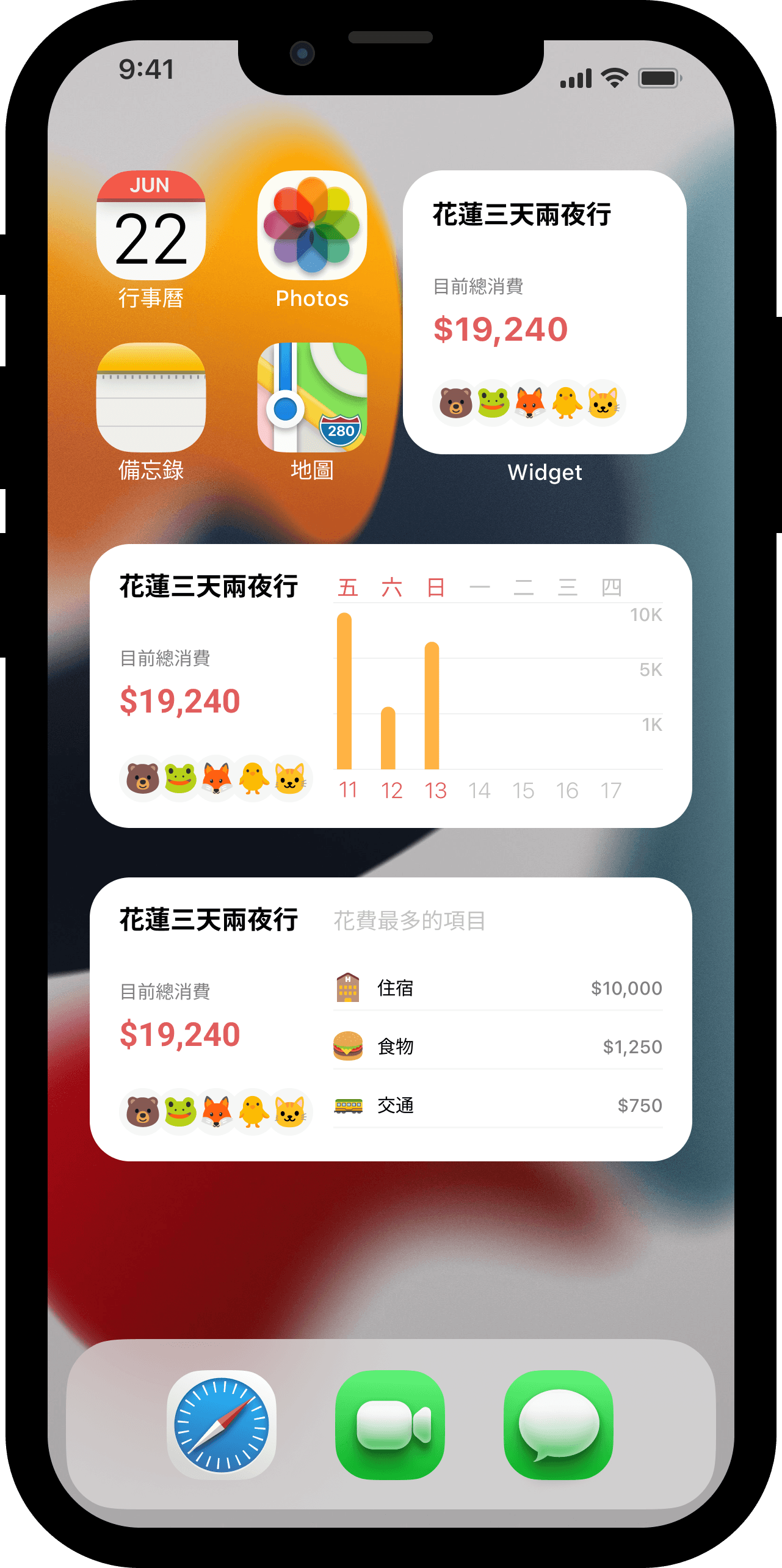Open FaceTime from the dock
The width and height of the screenshot is (782, 1568).
[x=390, y=1425]
